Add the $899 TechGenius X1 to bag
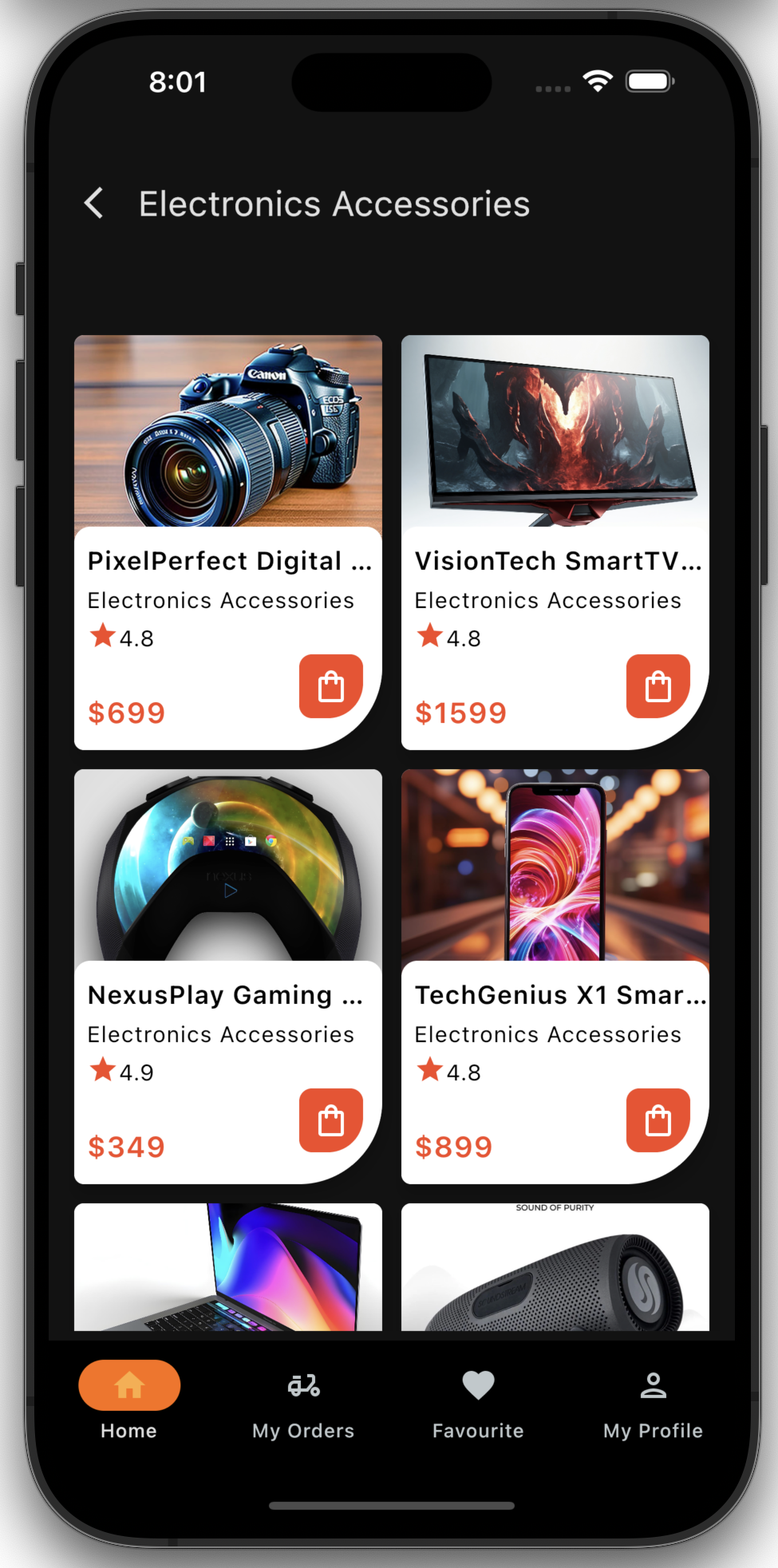Viewport: 778px width, 1568px height. point(658,1120)
